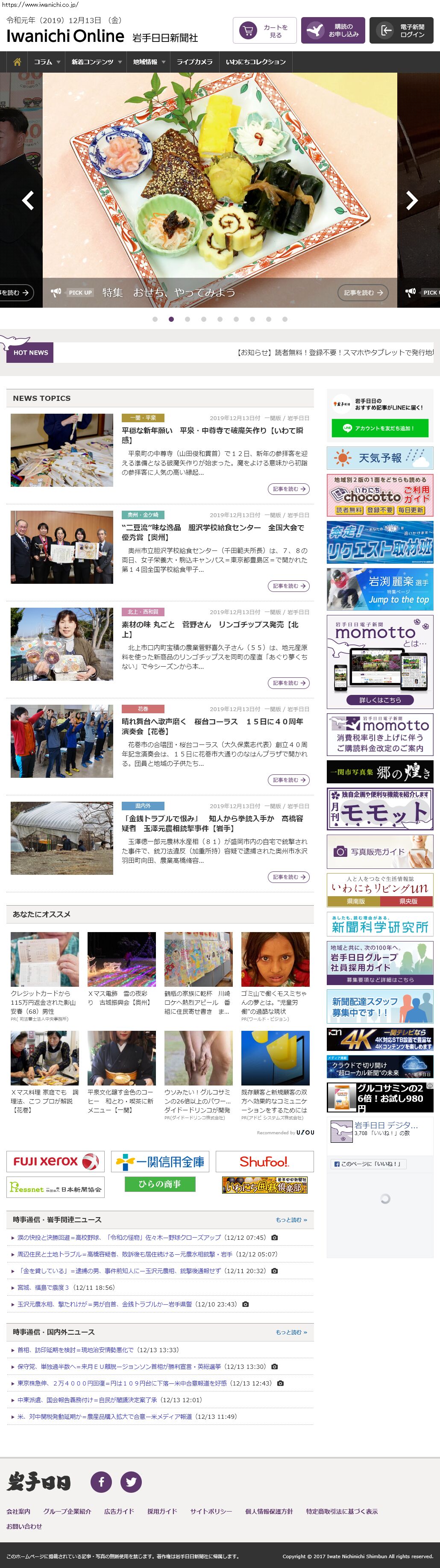Open the カートを見る cart button
Viewport: 440px width, 1568px height.
264,30
